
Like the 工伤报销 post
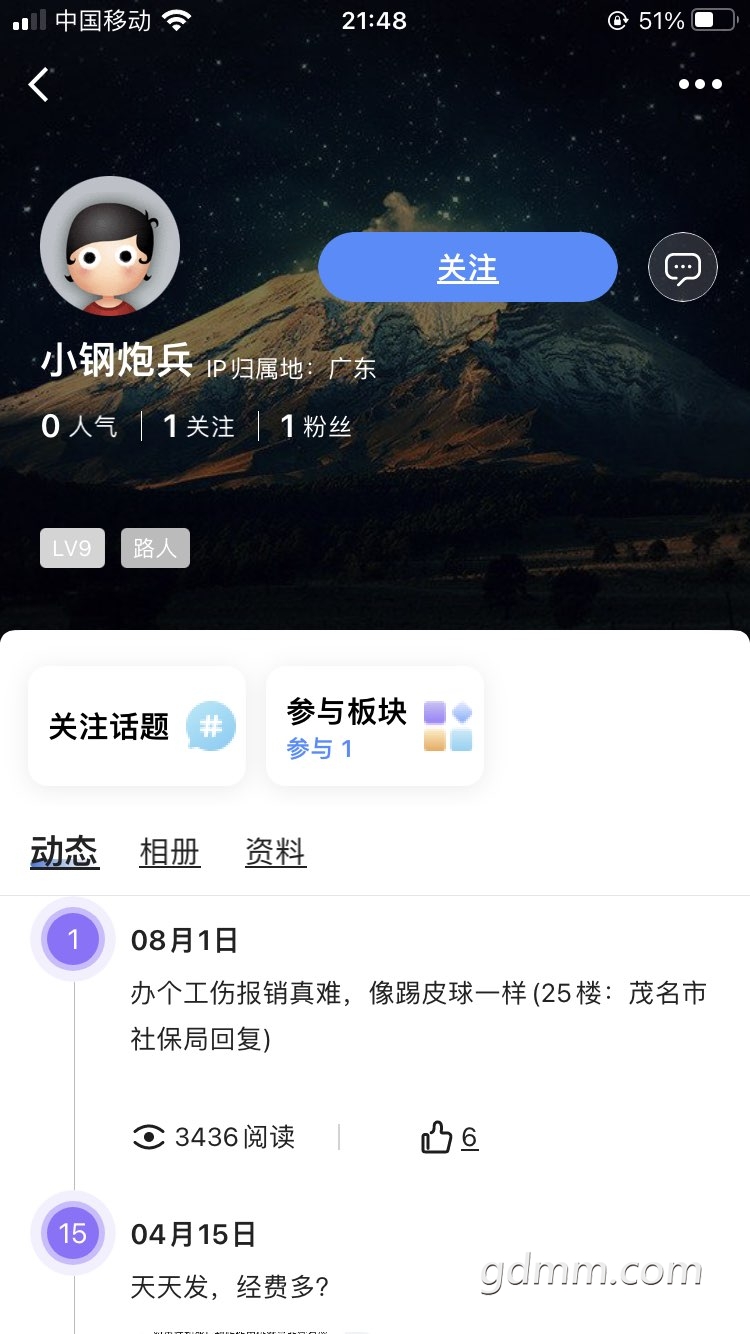click(449, 1137)
